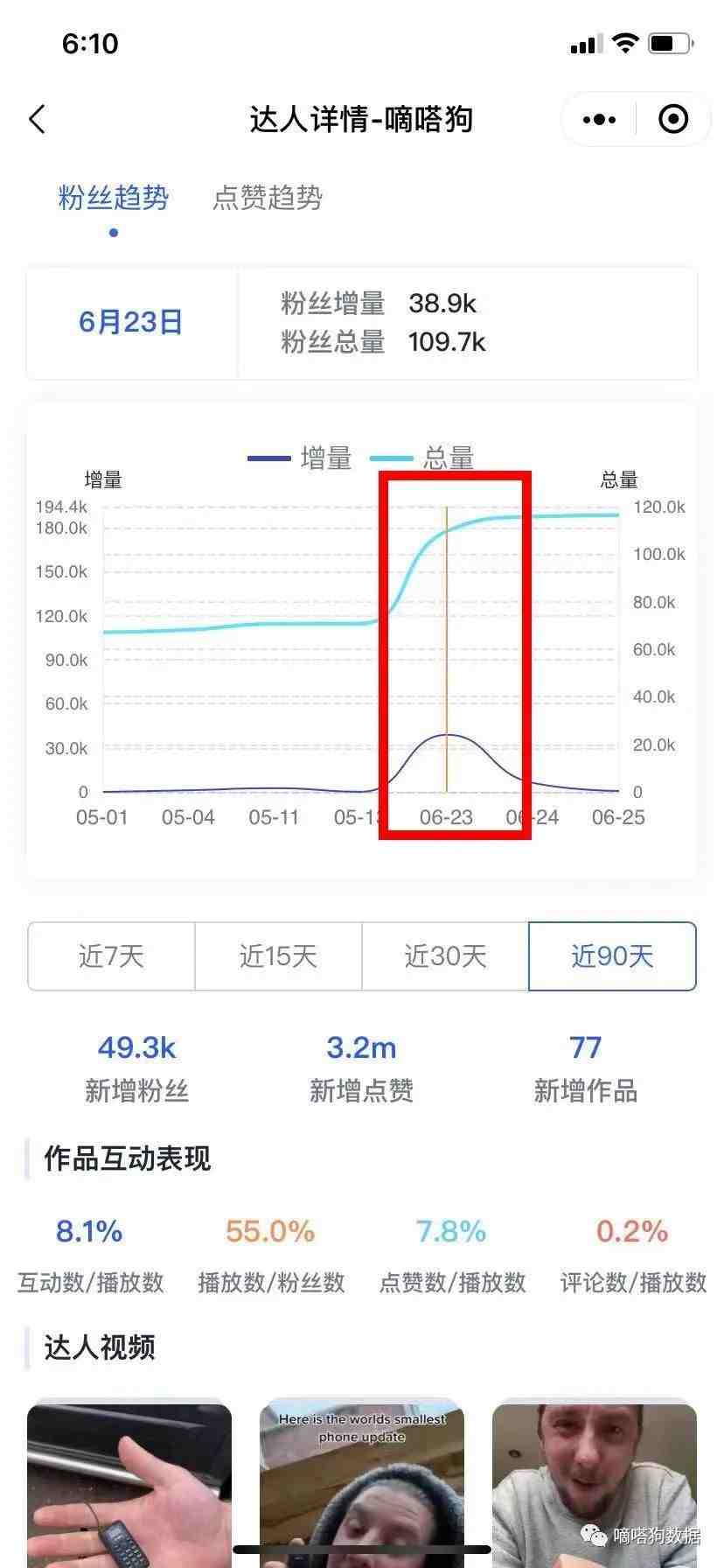This screenshot has width=724, height=1568.
Task: Close the mini program with circle button
Action: 672,120
